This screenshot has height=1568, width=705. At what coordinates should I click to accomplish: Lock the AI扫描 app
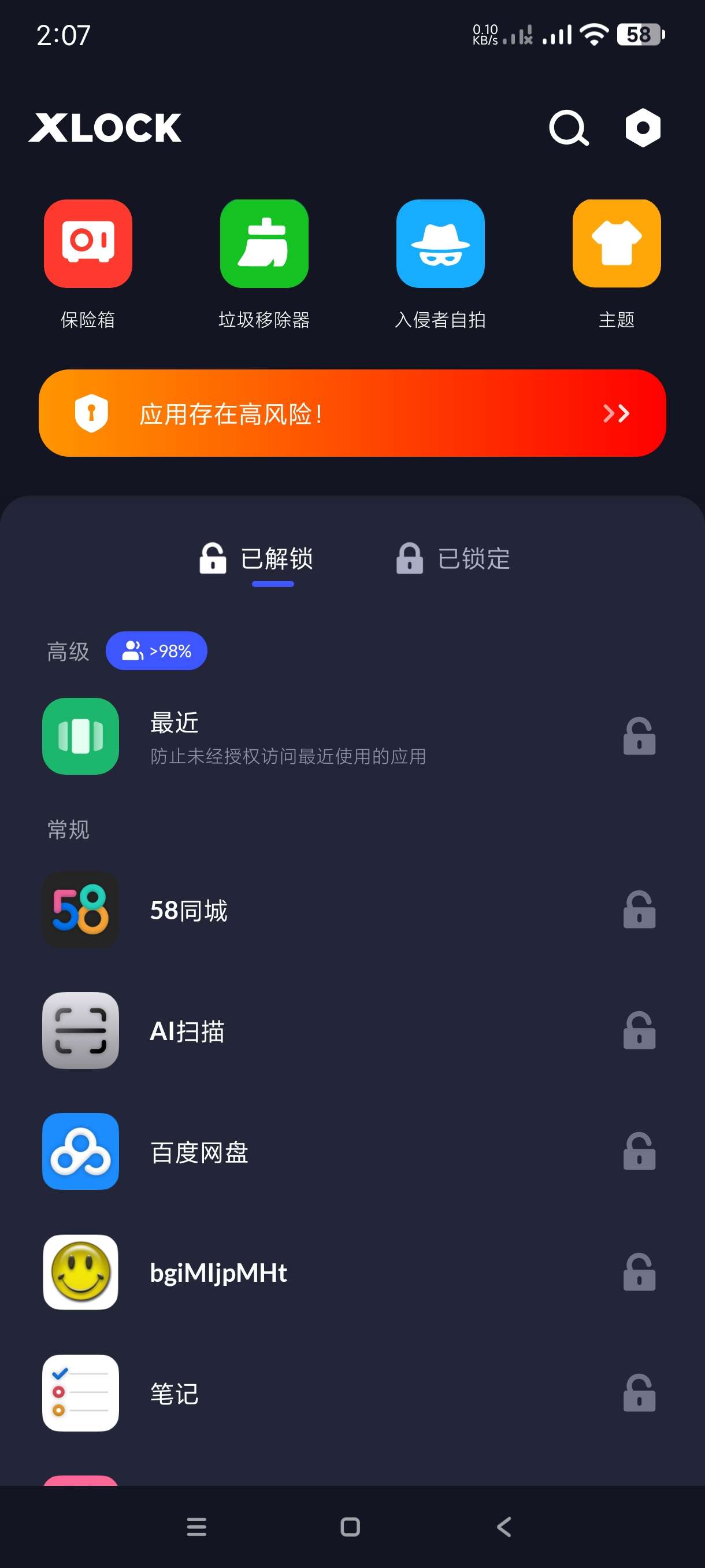click(x=639, y=1030)
